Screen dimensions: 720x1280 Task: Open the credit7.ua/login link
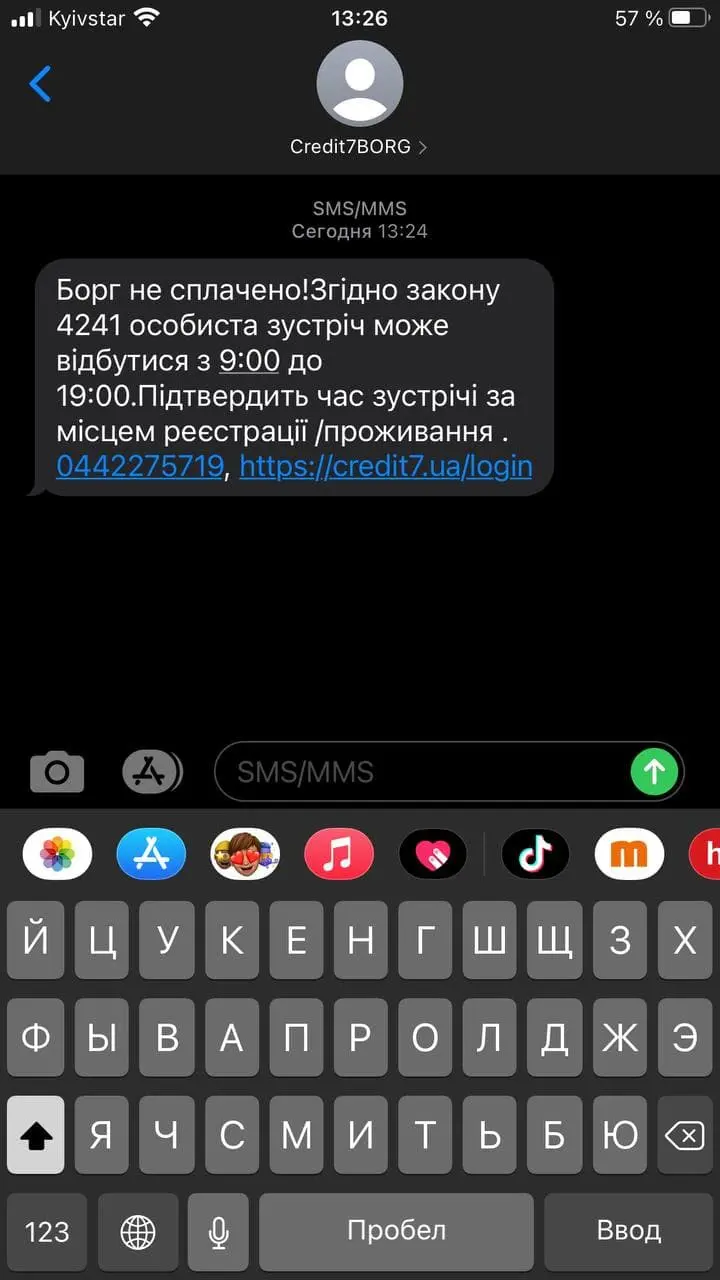pyautogui.click(x=386, y=466)
